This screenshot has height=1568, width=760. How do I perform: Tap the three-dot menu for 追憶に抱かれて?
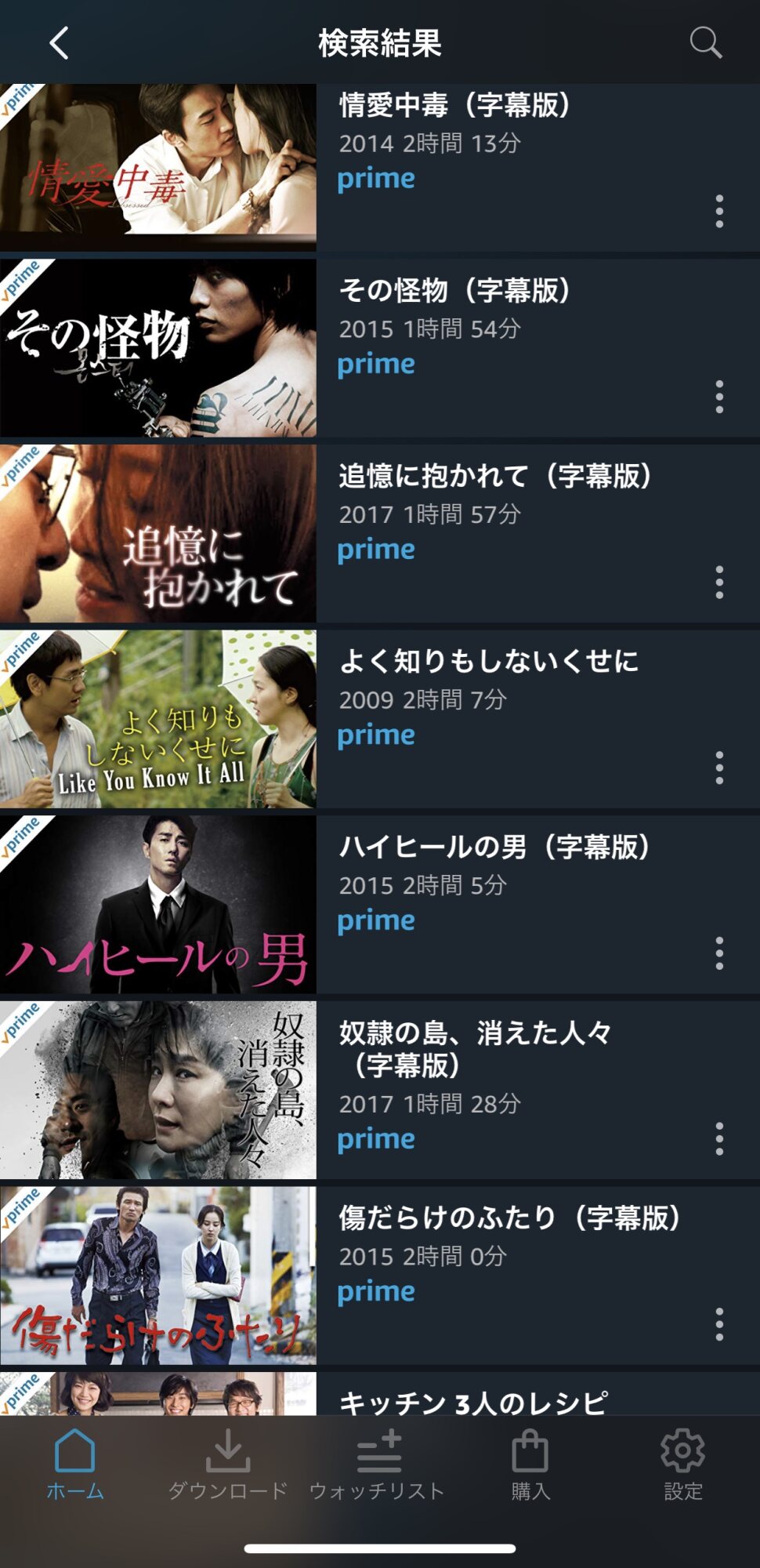coord(719,583)
